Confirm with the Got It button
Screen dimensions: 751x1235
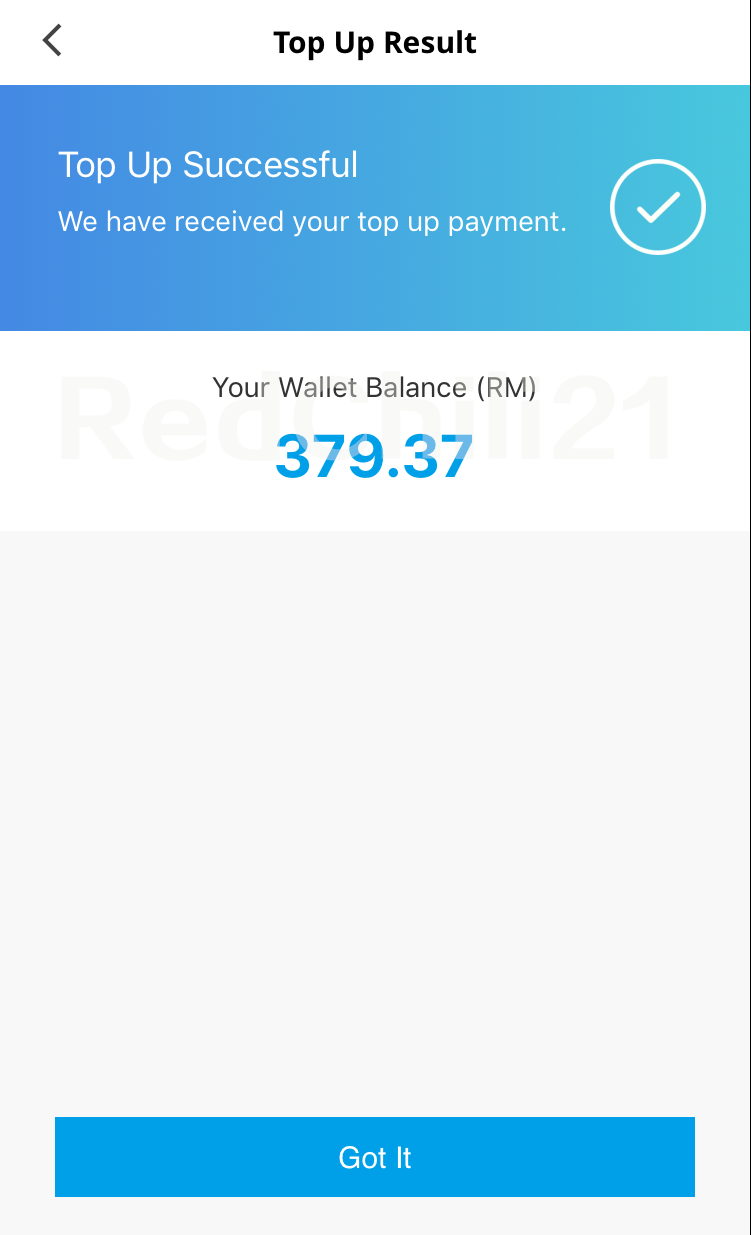(x=375, y=1157)
